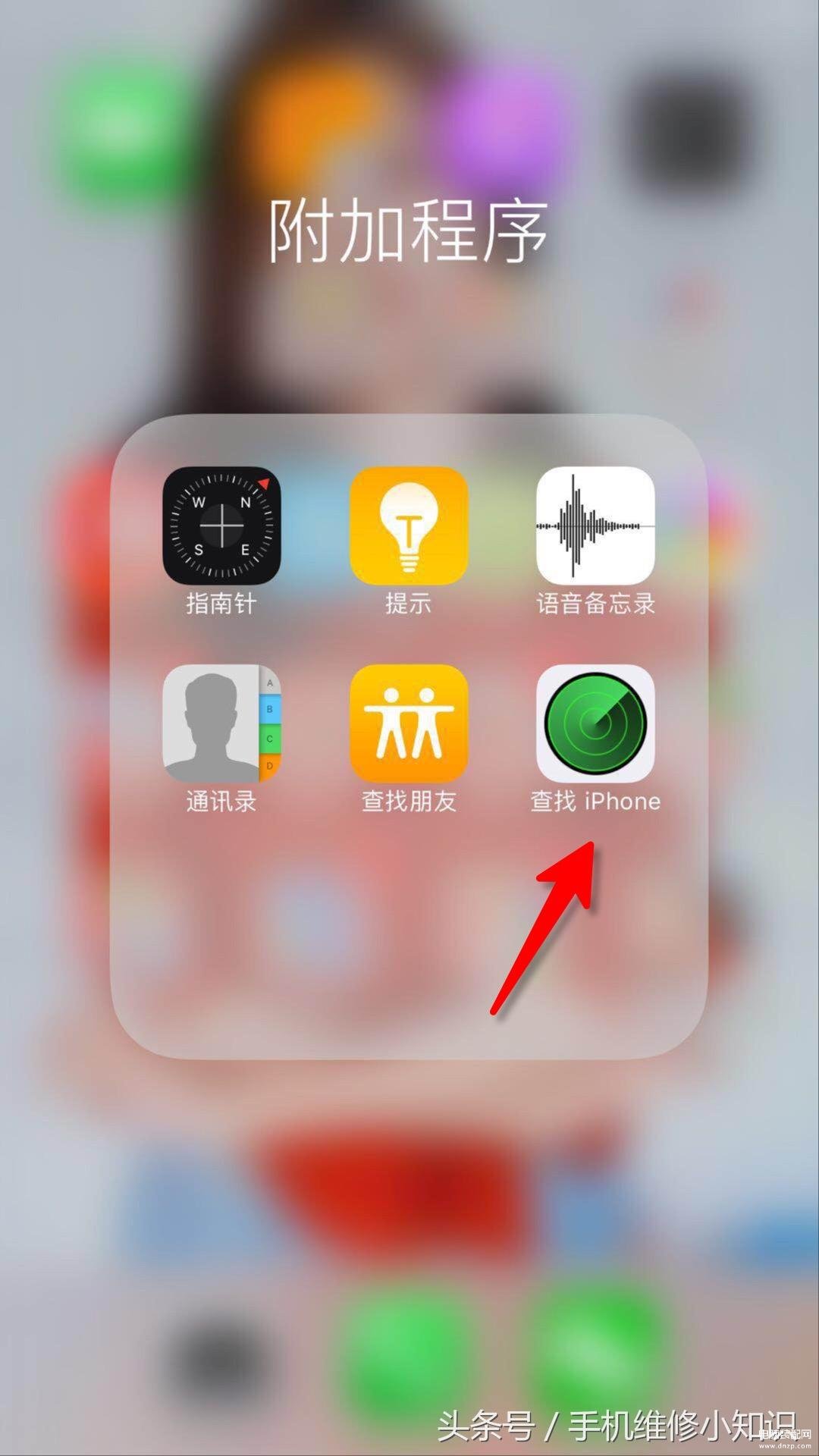Launch the 提示 tips app
This screenshot has width=819, height=1456.
click(x=409, y=526)
